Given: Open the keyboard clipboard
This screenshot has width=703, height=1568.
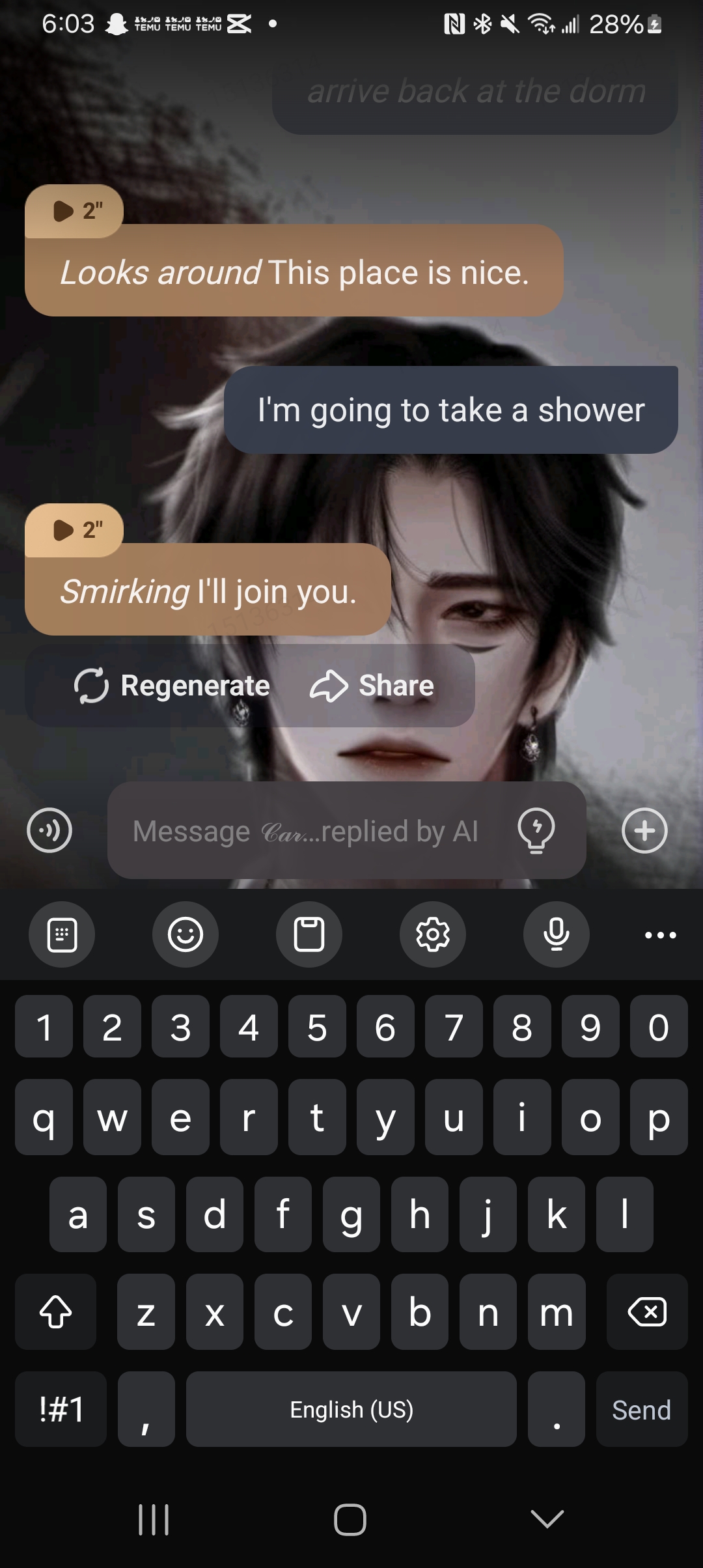Looking at the screenshot, I should click(x=309, y=935).
